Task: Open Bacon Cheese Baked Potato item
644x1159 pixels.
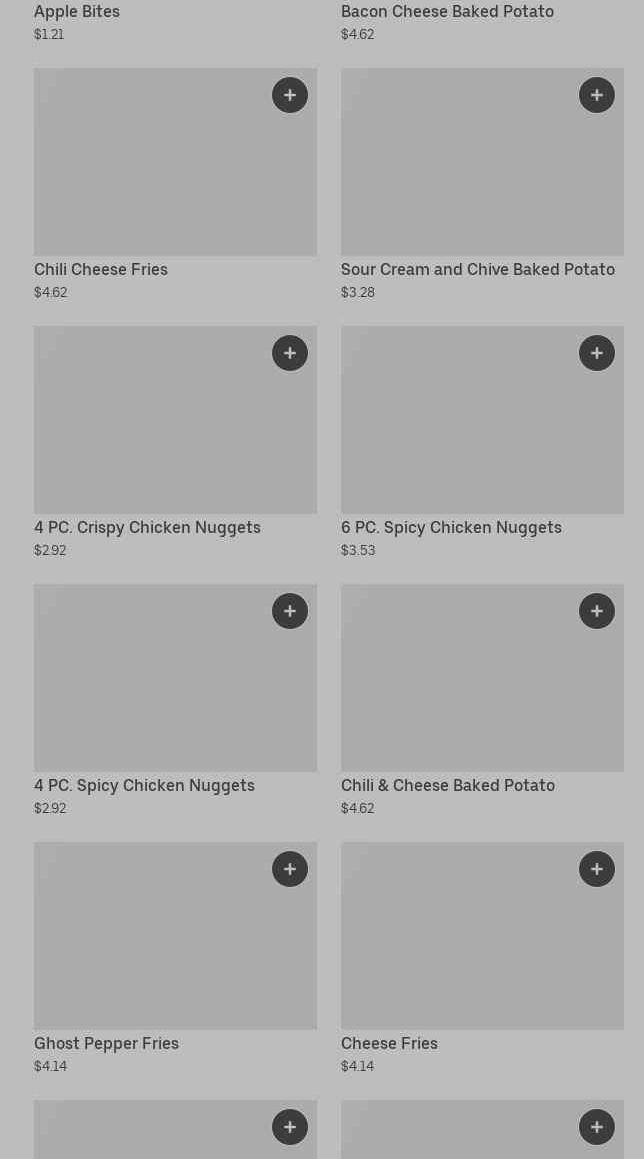Action: pos(447,12)
